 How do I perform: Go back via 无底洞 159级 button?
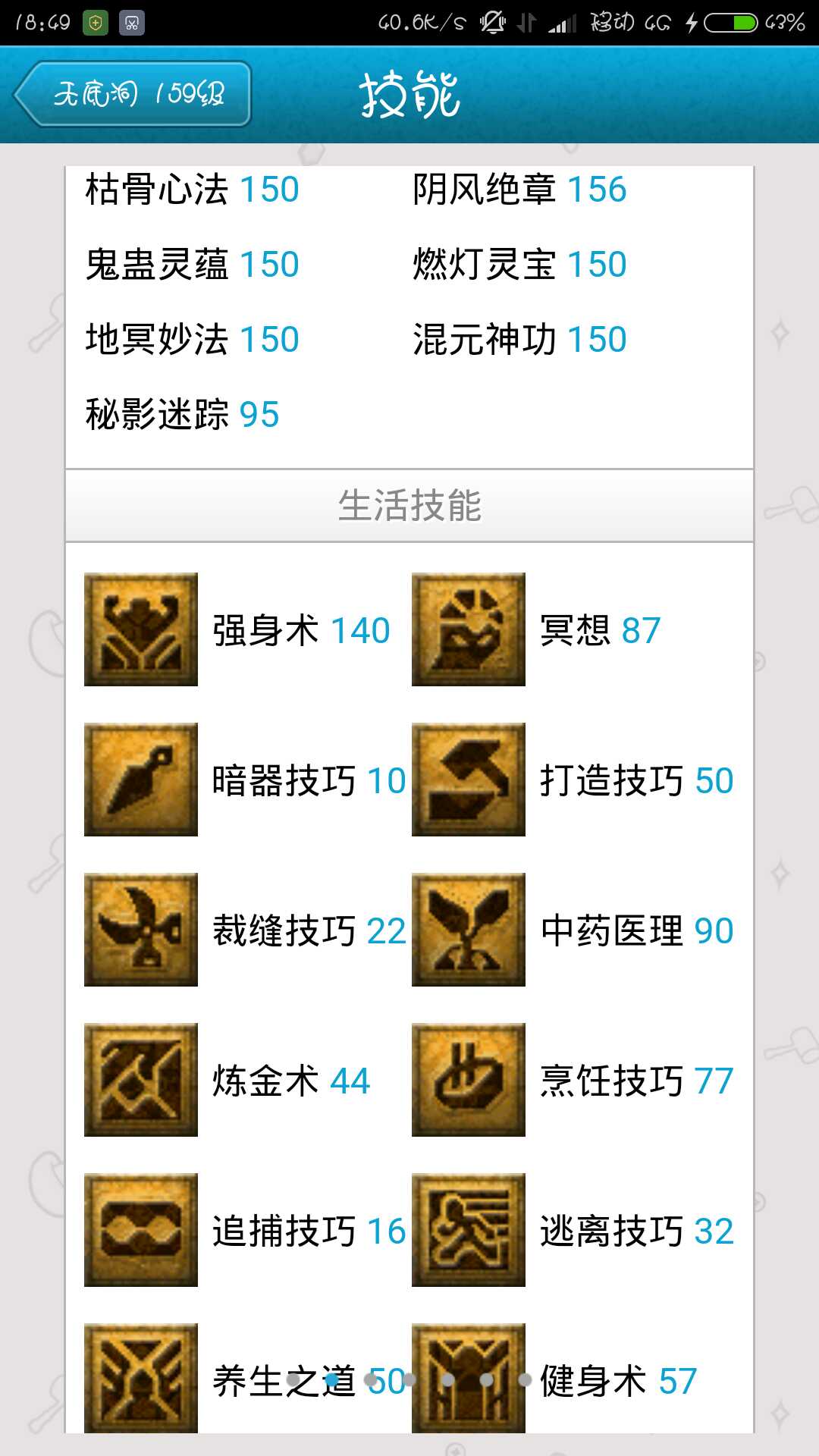[x=133, y=94]
